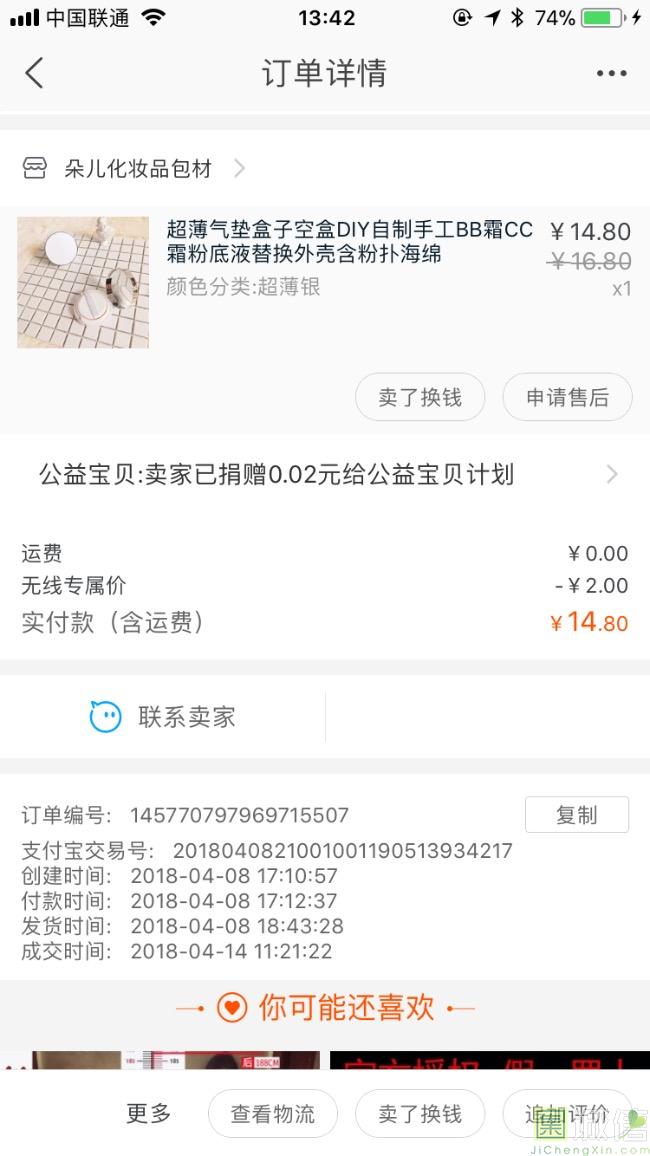
Task: Open the 公益宝贝 donation details row
Action: click(325, 474)
